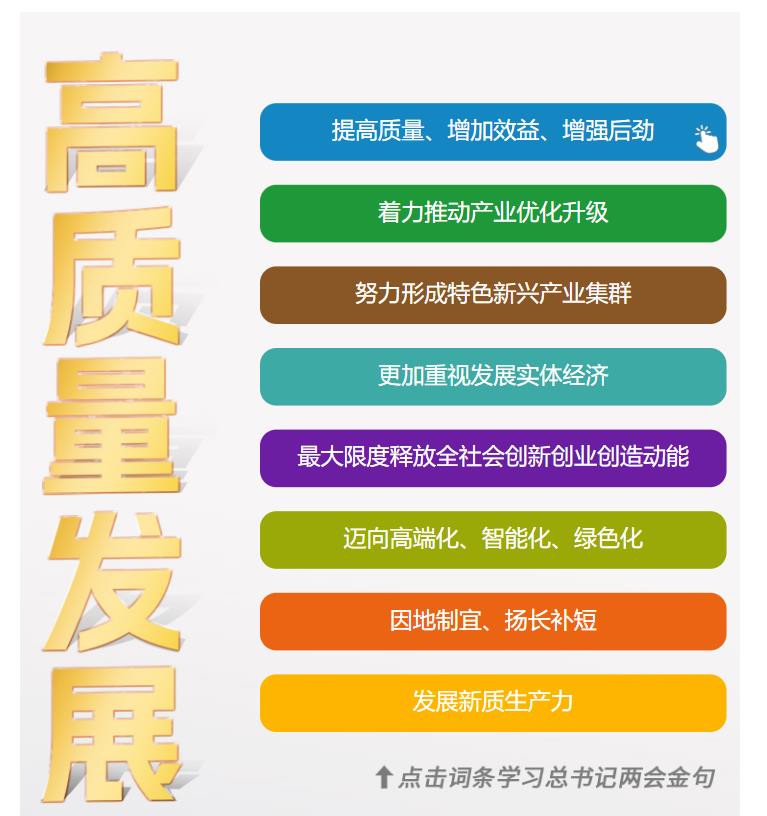Viewport: 767px width, 816px height.
Task: Click the white hand-tap icon on blue banner
Action: [x=707, y=137]
